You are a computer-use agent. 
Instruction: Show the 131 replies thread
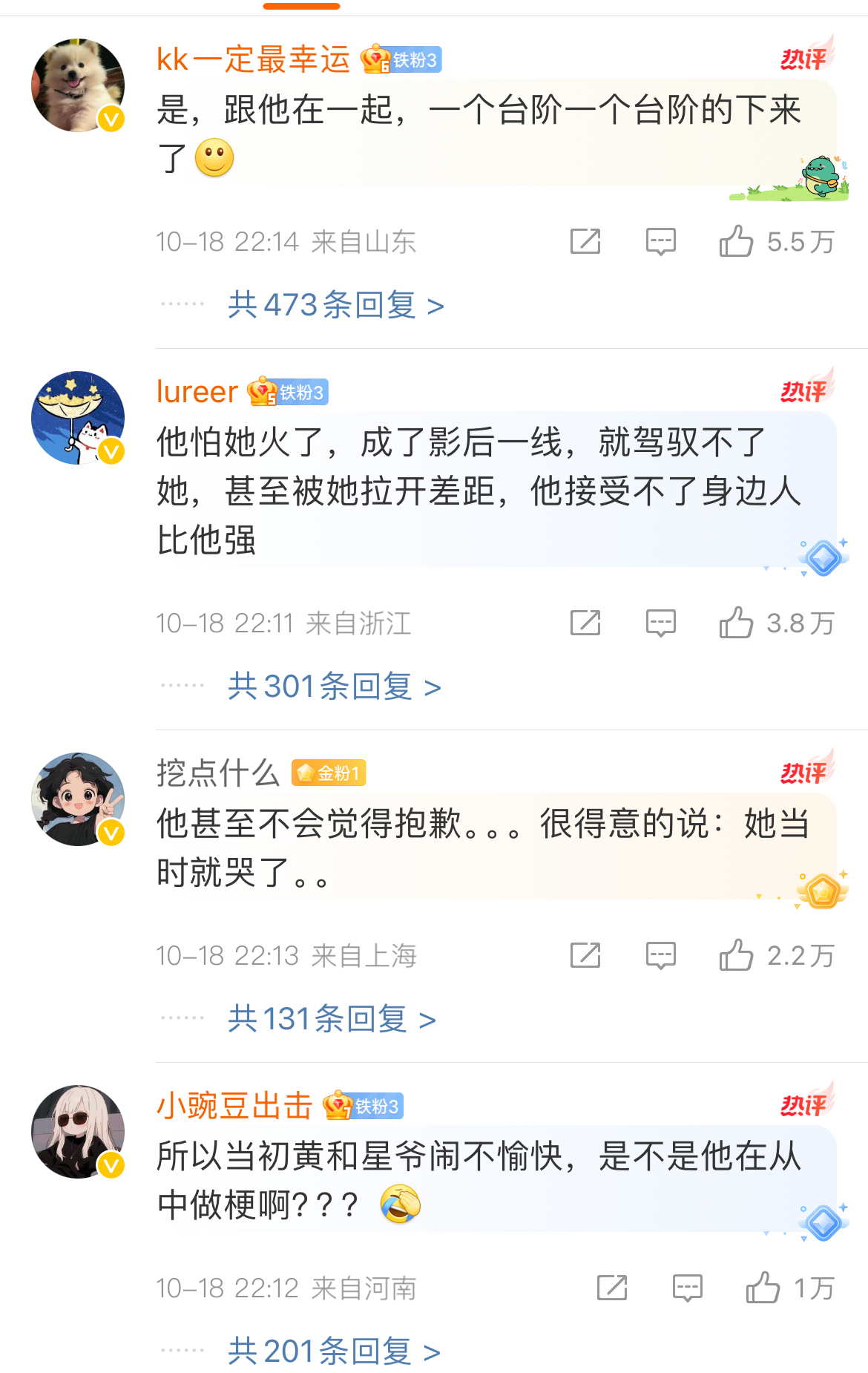[x=331, y=1019]
